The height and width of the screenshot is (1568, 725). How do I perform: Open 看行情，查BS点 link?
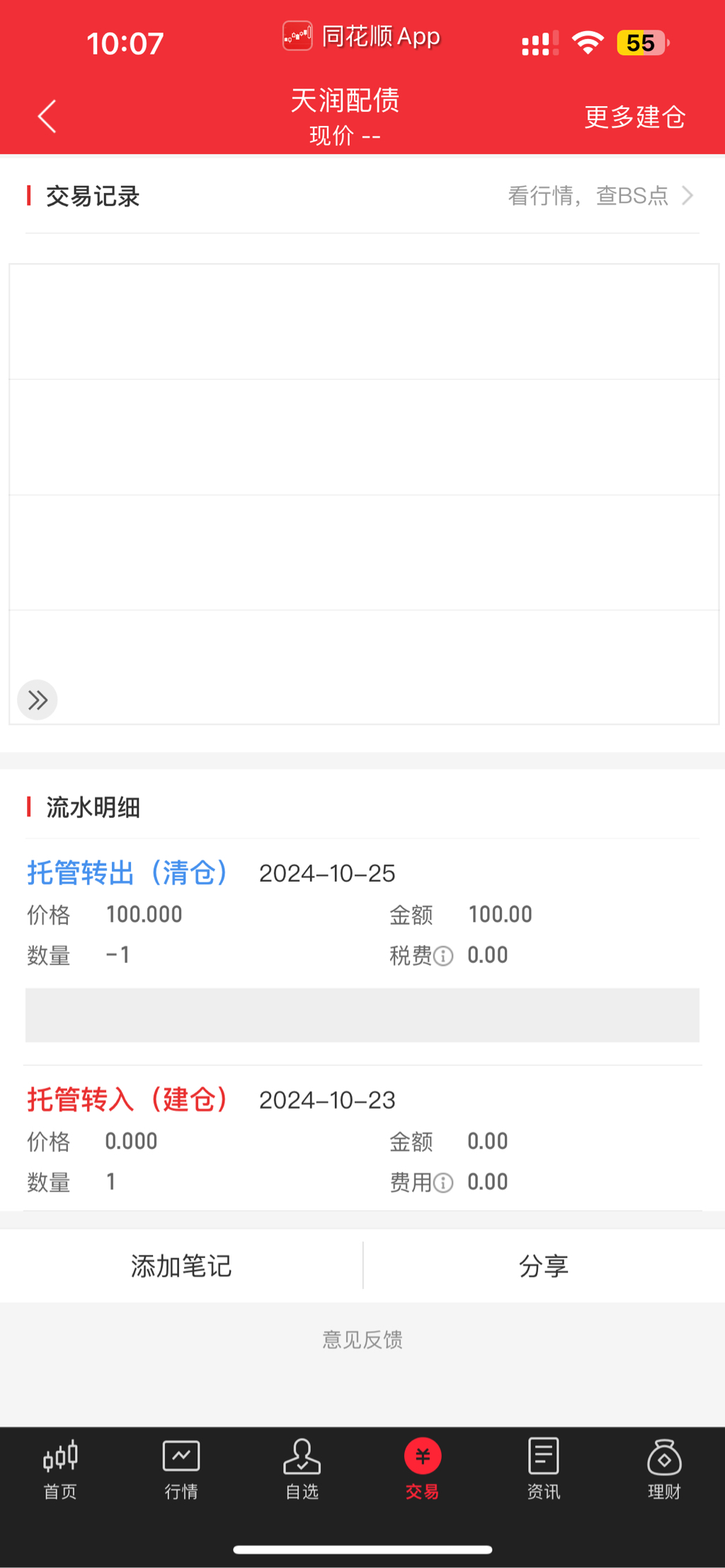pyautogui.click(x=600, y=196)
